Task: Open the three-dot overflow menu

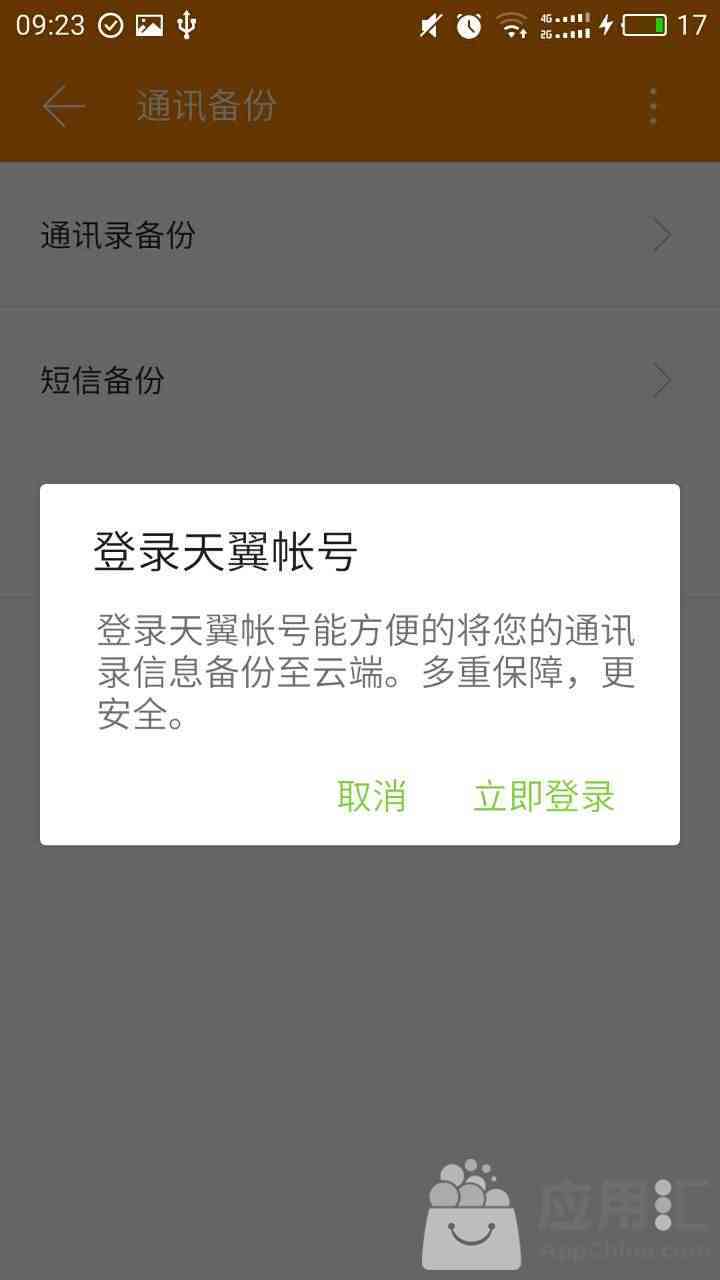Action: [x=653, y=106]
